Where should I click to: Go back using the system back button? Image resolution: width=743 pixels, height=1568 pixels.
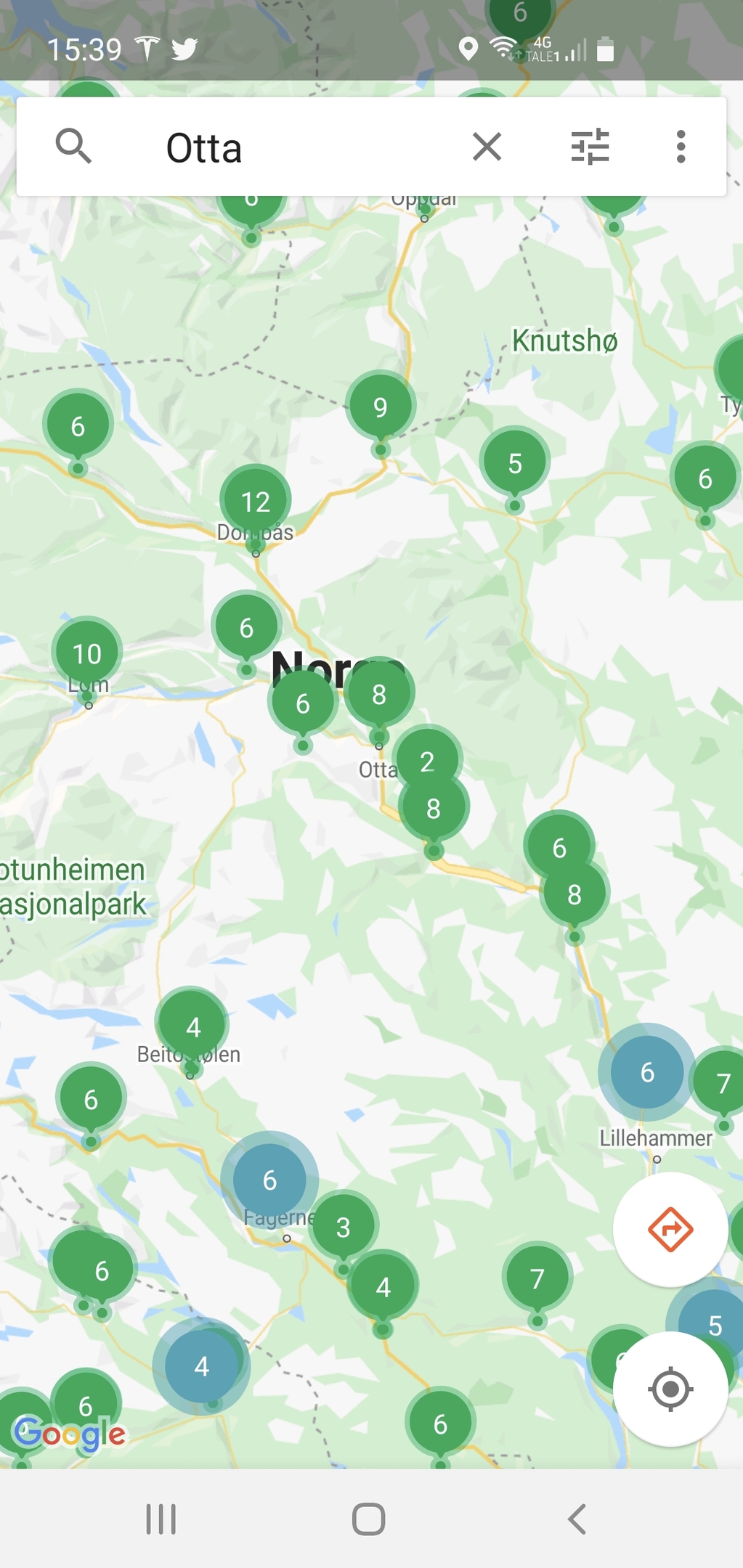click(577, 1519)
